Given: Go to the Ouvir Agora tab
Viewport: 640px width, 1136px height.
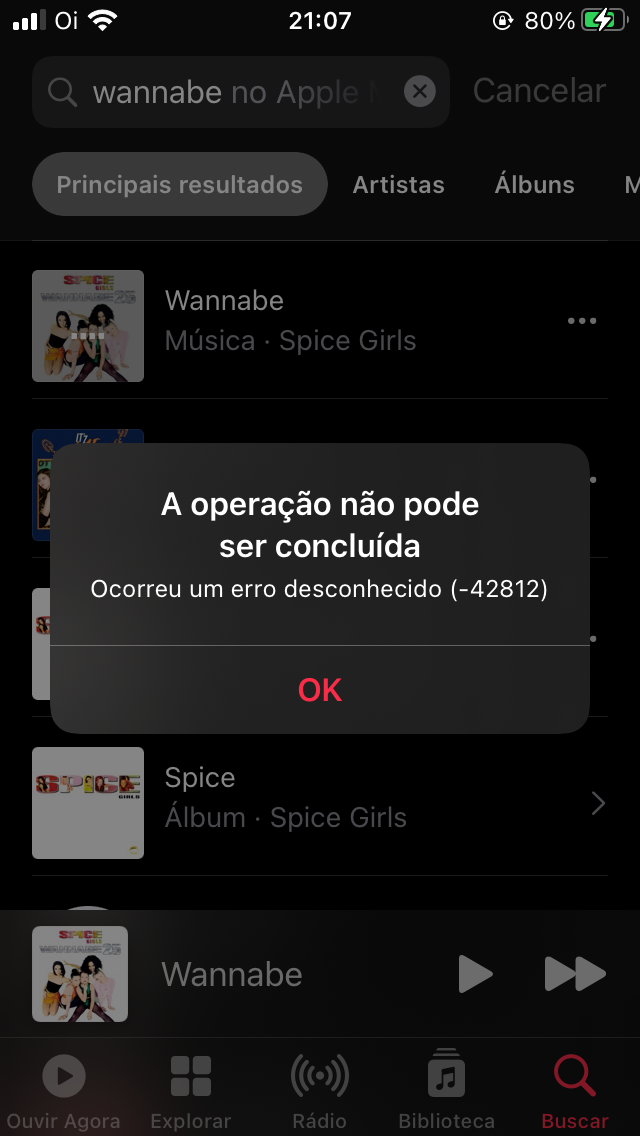Looking at the screenshot, I should pos(64,1090).
